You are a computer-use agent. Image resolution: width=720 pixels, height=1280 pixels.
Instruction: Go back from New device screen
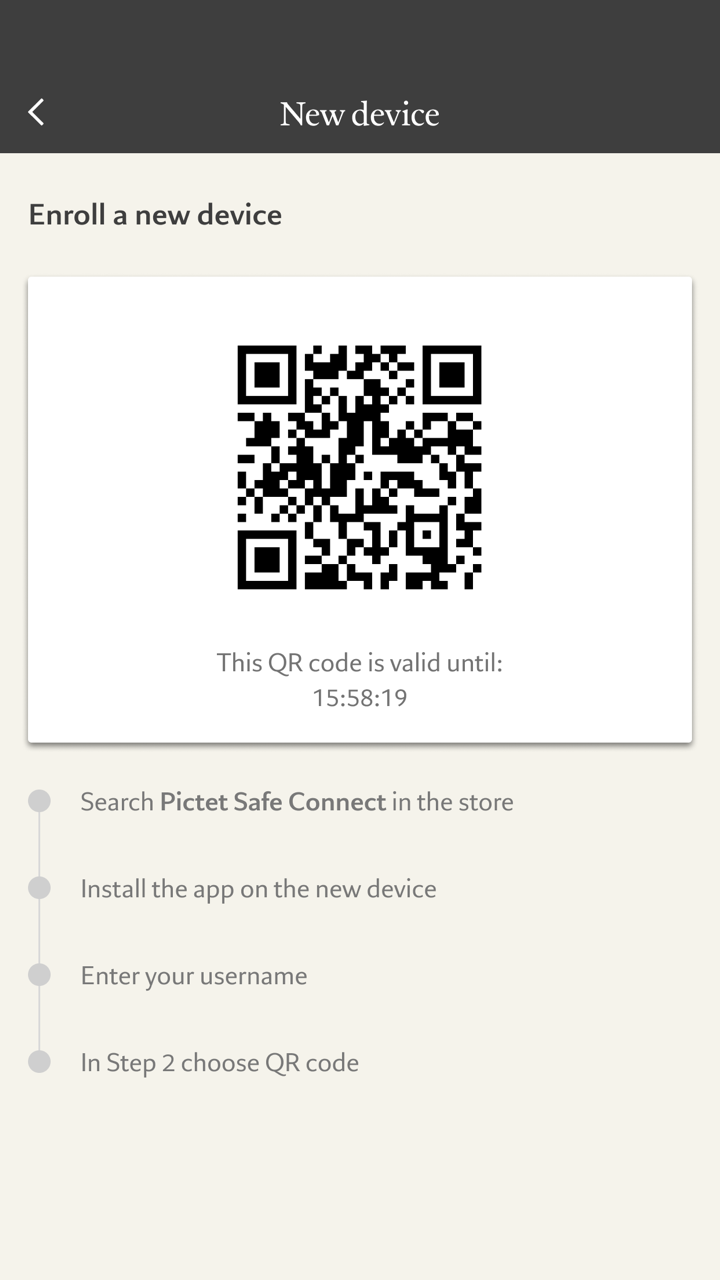click(36, 112)
